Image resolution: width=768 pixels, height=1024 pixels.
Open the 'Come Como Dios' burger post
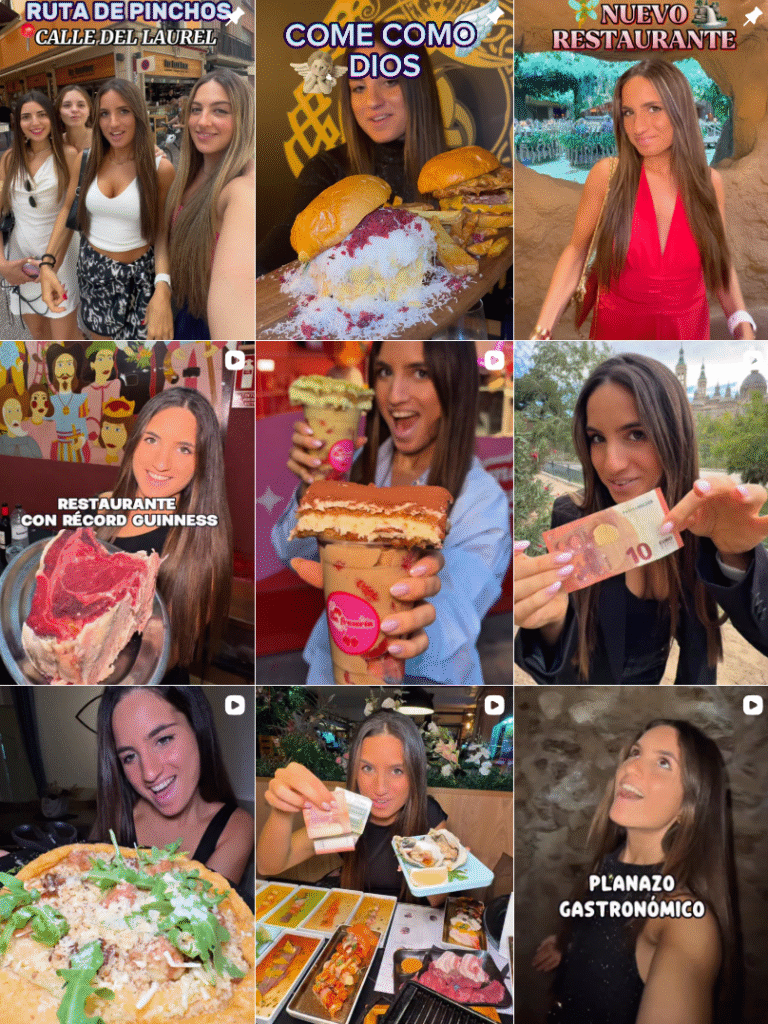click(x=384, y=170)
